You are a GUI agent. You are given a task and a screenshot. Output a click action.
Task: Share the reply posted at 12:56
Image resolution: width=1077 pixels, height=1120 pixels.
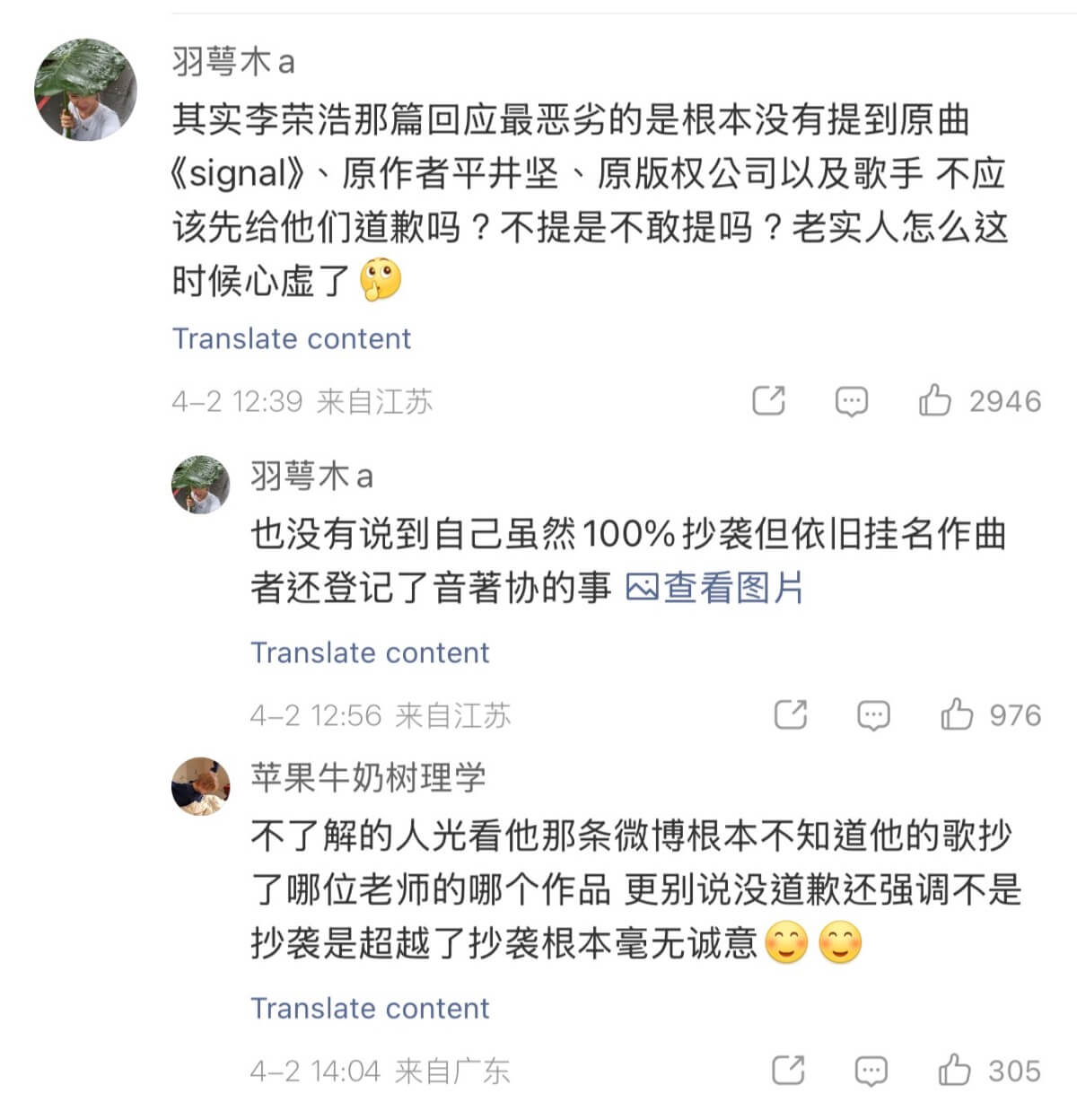coord(790,715)
